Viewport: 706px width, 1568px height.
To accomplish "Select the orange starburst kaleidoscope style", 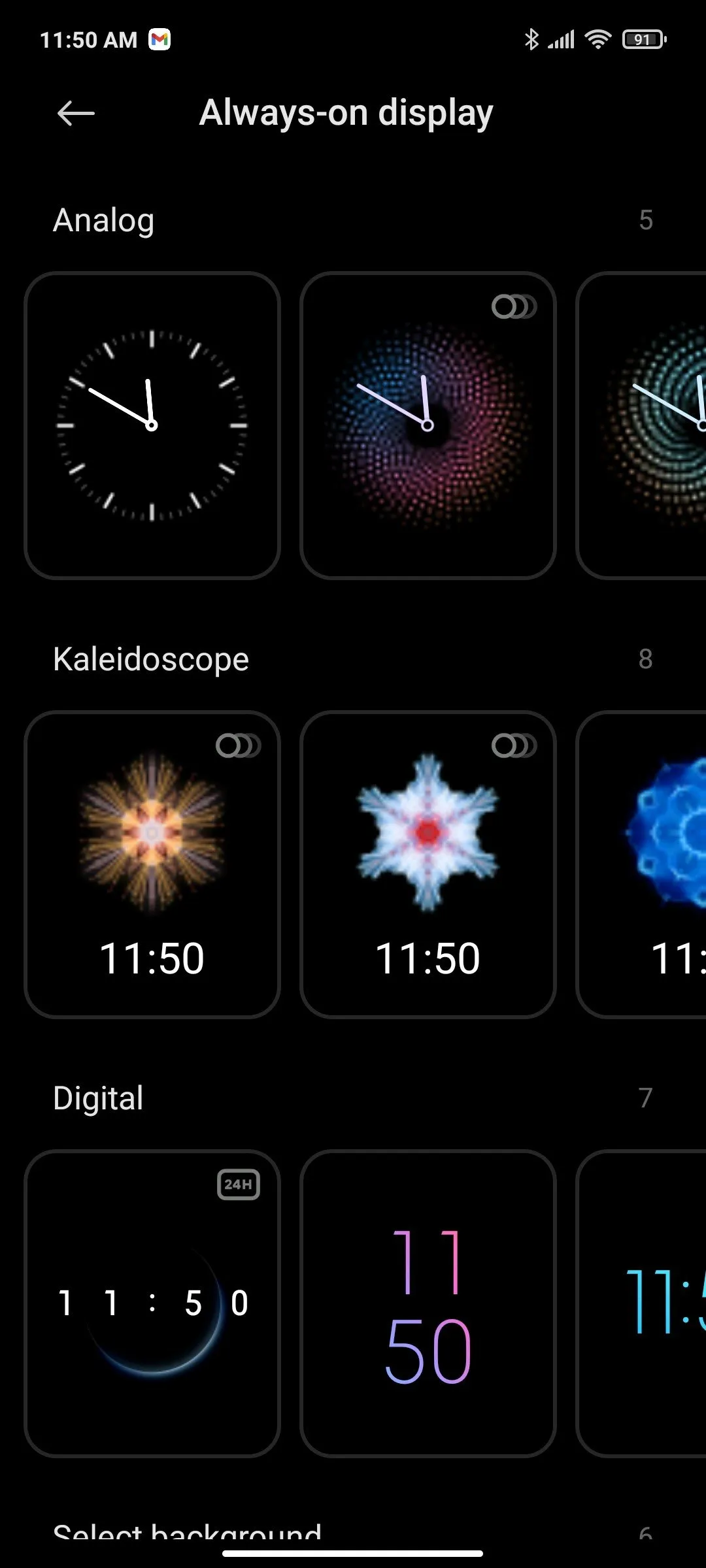I will click(x=152, y=864).
